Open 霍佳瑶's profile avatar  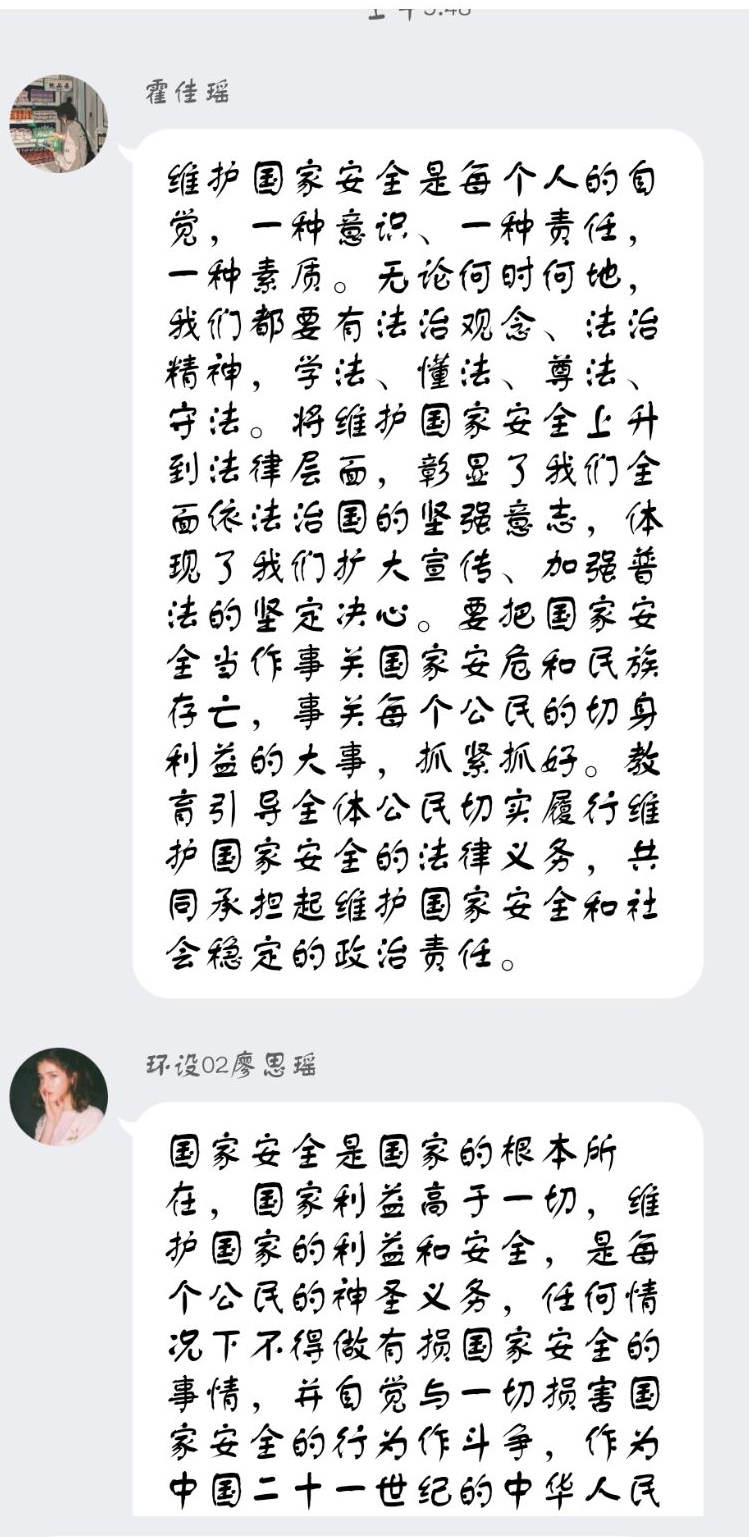(x=58, y=123)
